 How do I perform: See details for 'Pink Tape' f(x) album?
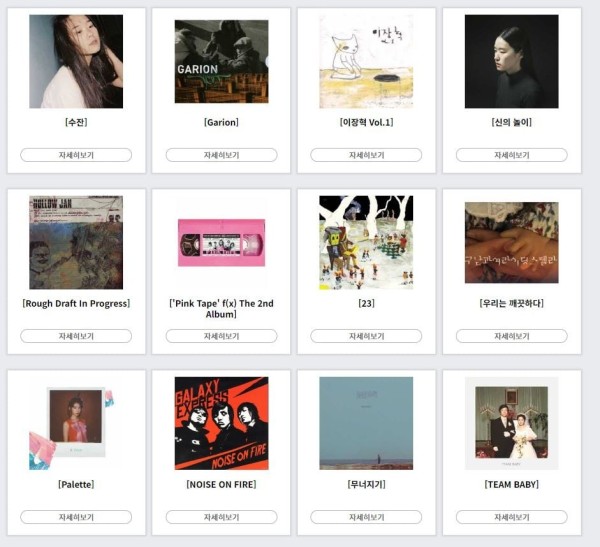[221, 336]
